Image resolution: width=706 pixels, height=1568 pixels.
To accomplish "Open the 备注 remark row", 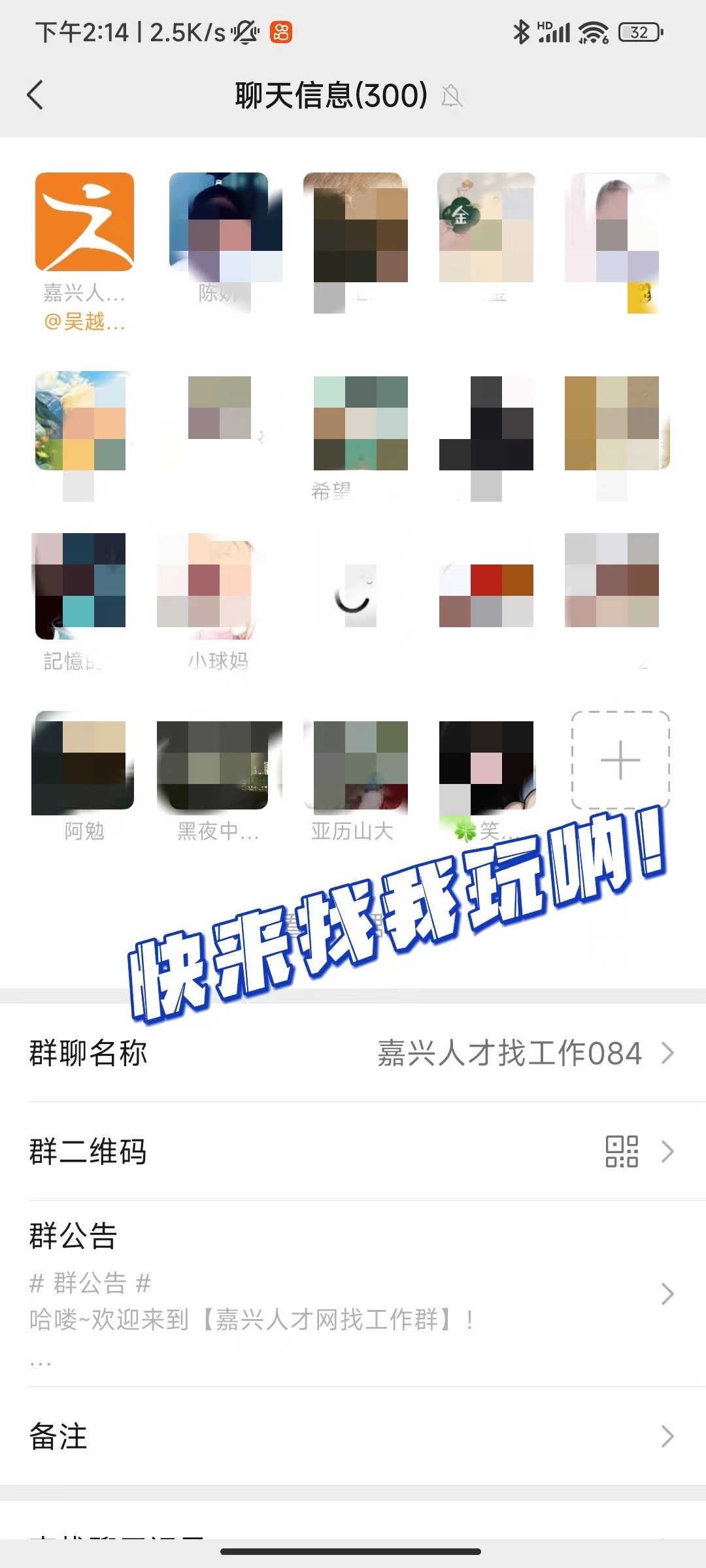I will pyautogui.click(x=353, y=1436).
